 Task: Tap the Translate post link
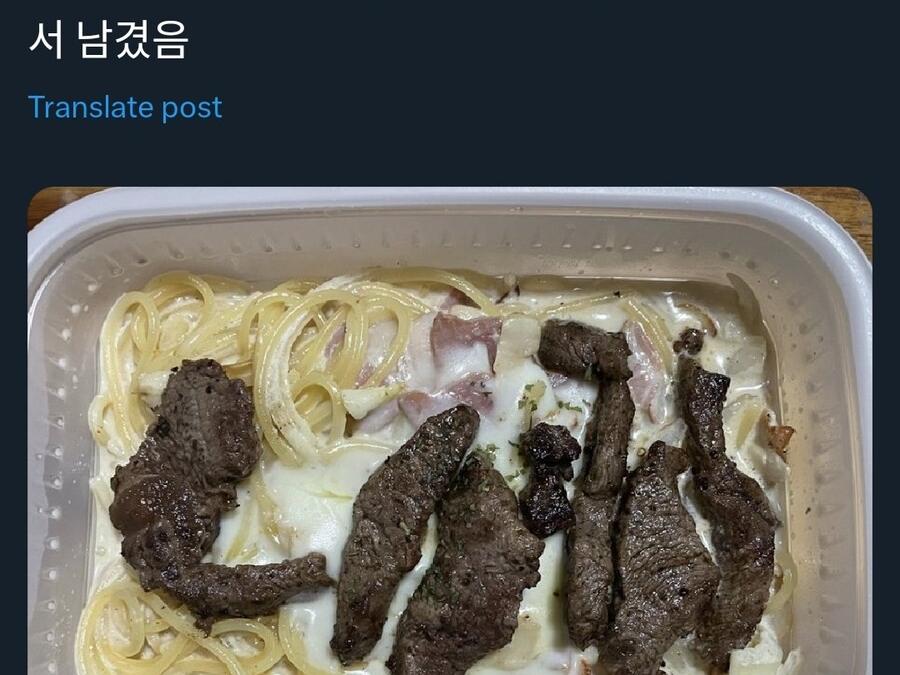tap(125, 107)
